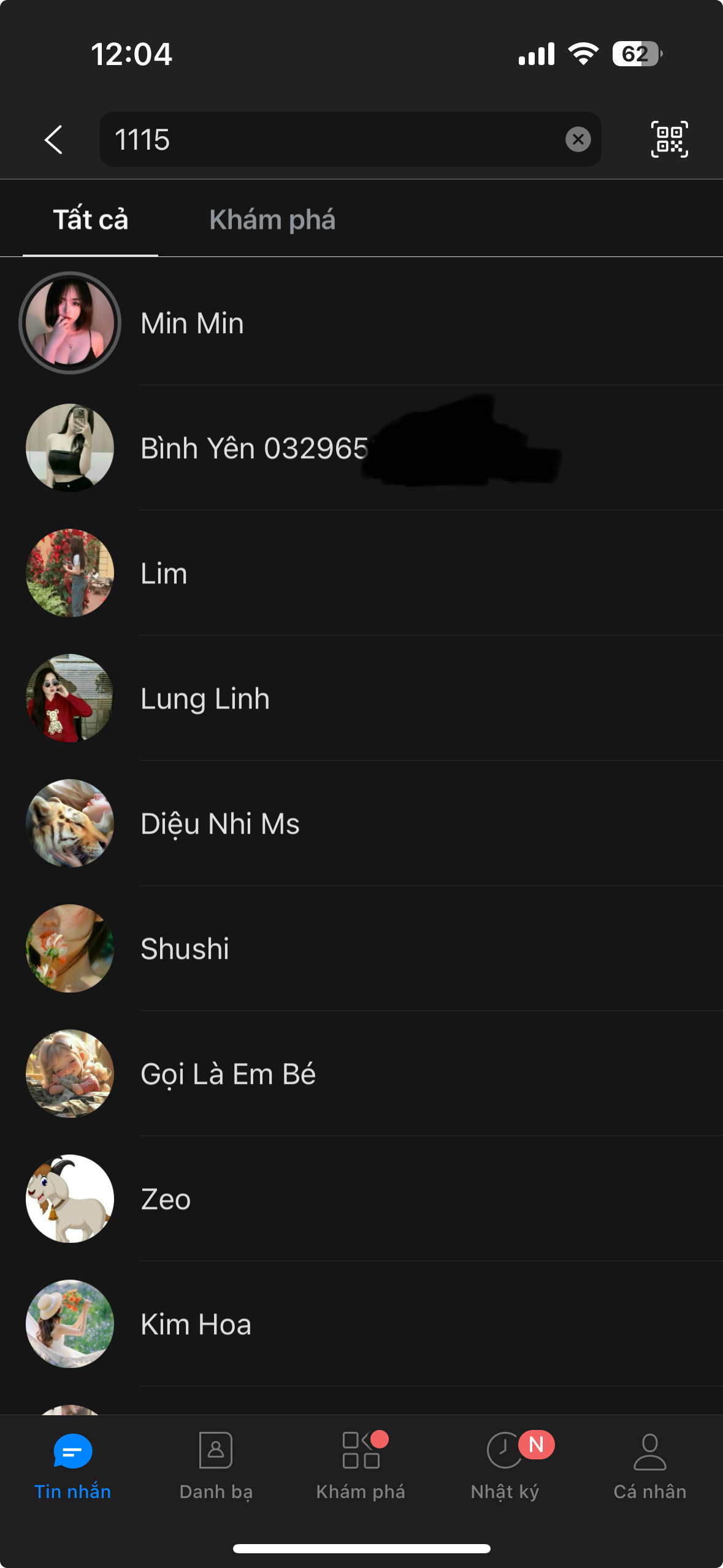The height and width of the screenshot is (1568, 723).
Task: Switch to the Cá nhân tab
Action: tap(649, 1466)
